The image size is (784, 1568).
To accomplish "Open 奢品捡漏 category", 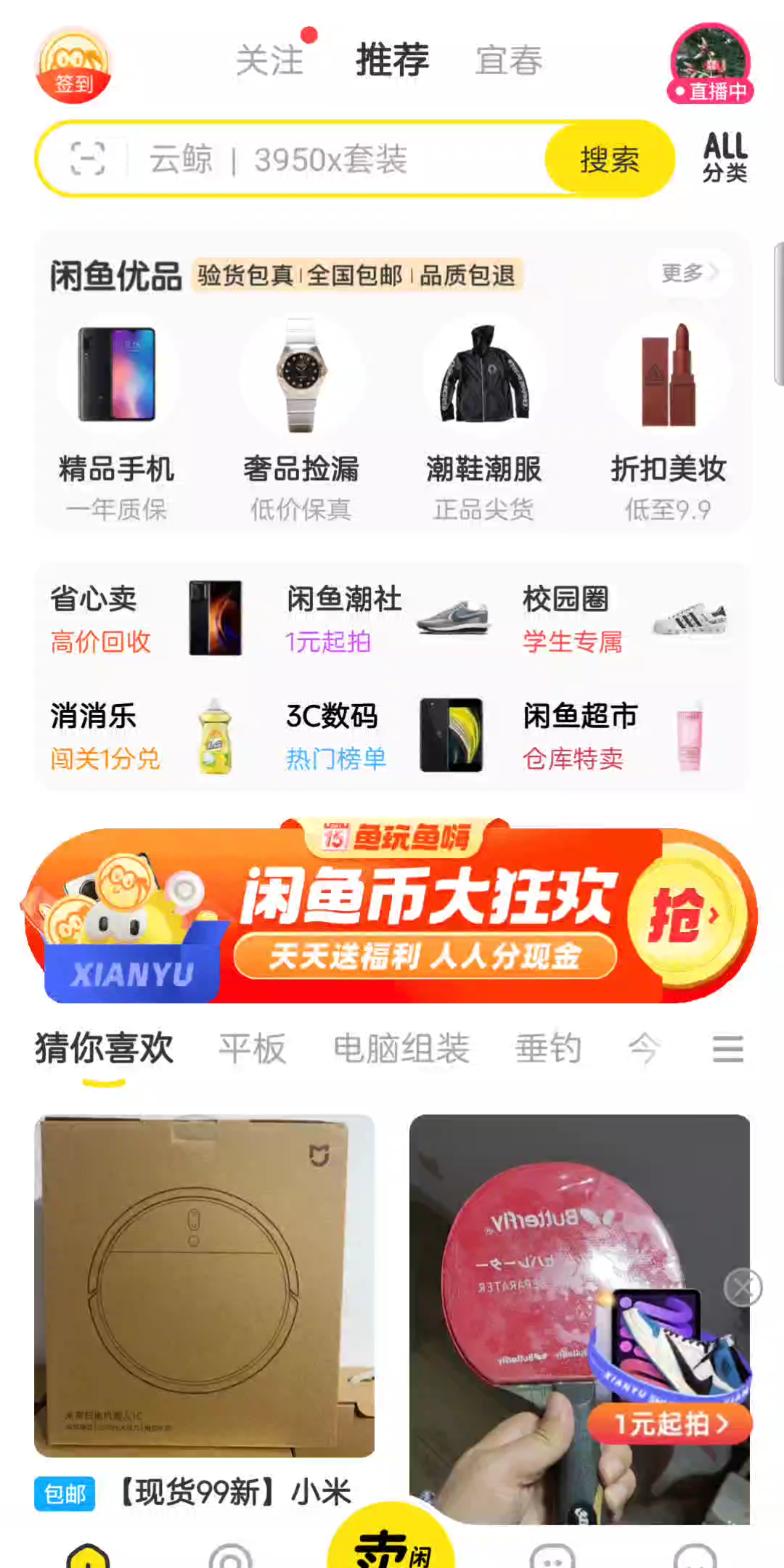I will pyautogui.click(x=301, y=417).
